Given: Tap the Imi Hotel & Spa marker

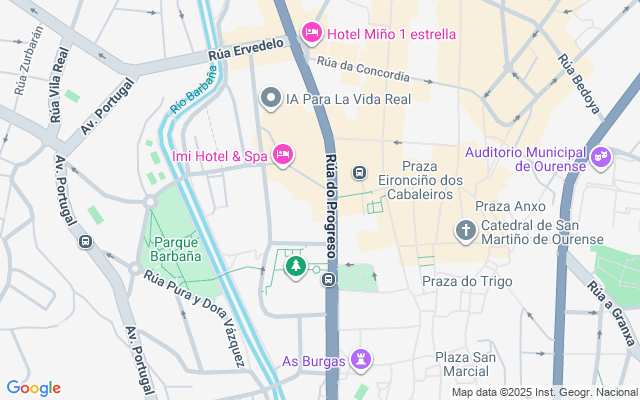Looking at the screenshot, I should 283,154.
